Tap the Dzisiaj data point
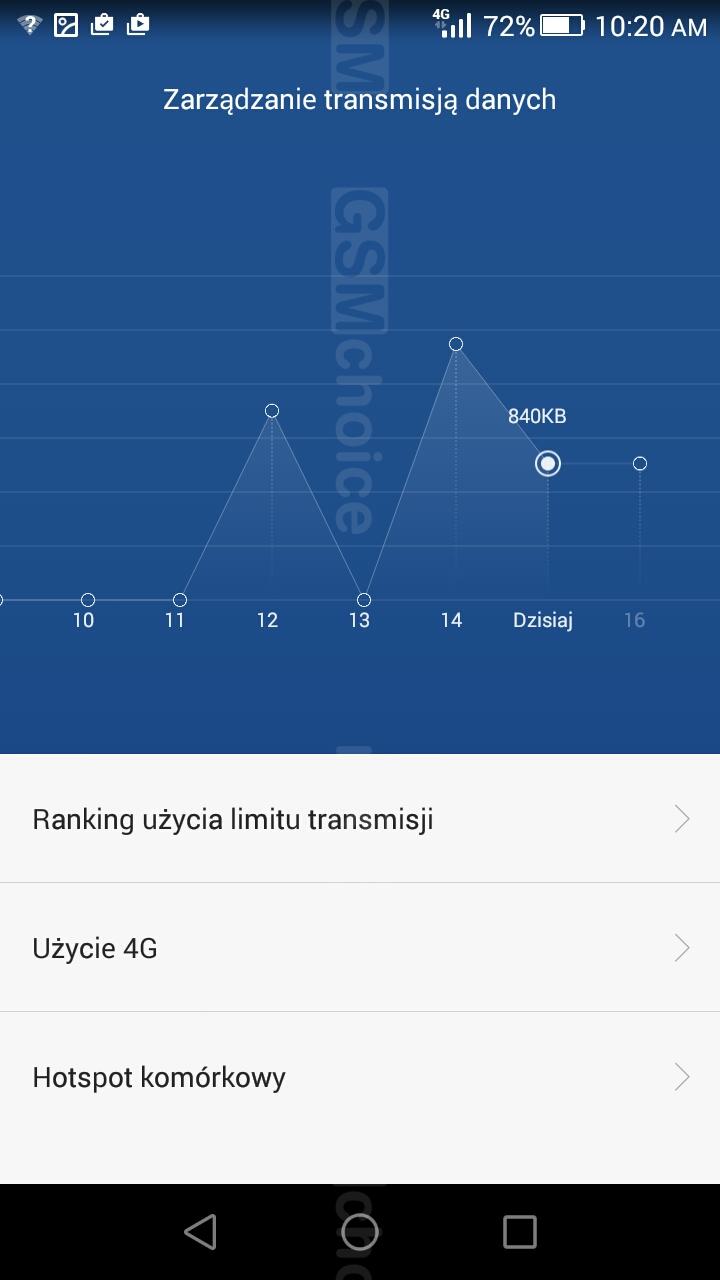Viewport: 720px width, 1280px height. click(x=547, y=464)
